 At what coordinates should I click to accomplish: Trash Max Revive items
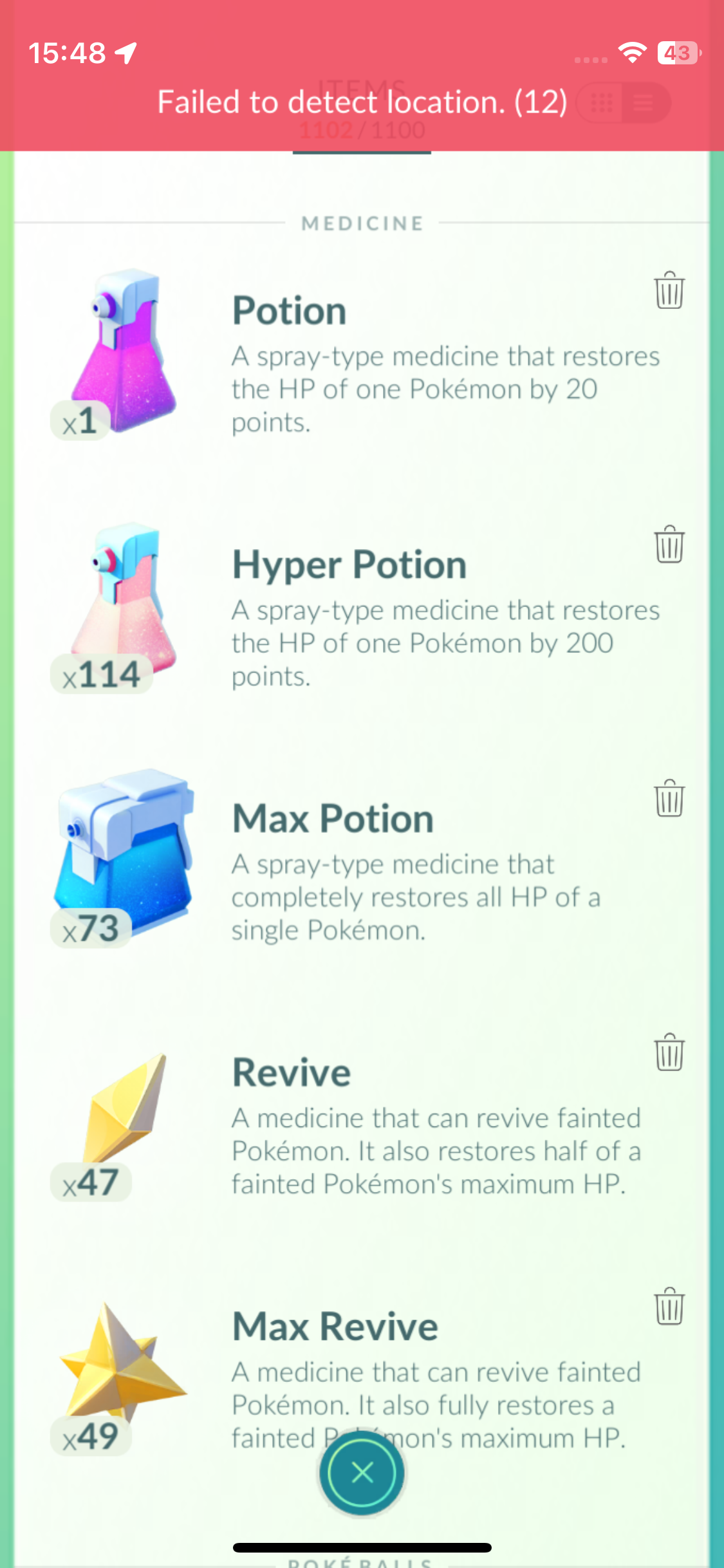click(x=669, y=1306)
